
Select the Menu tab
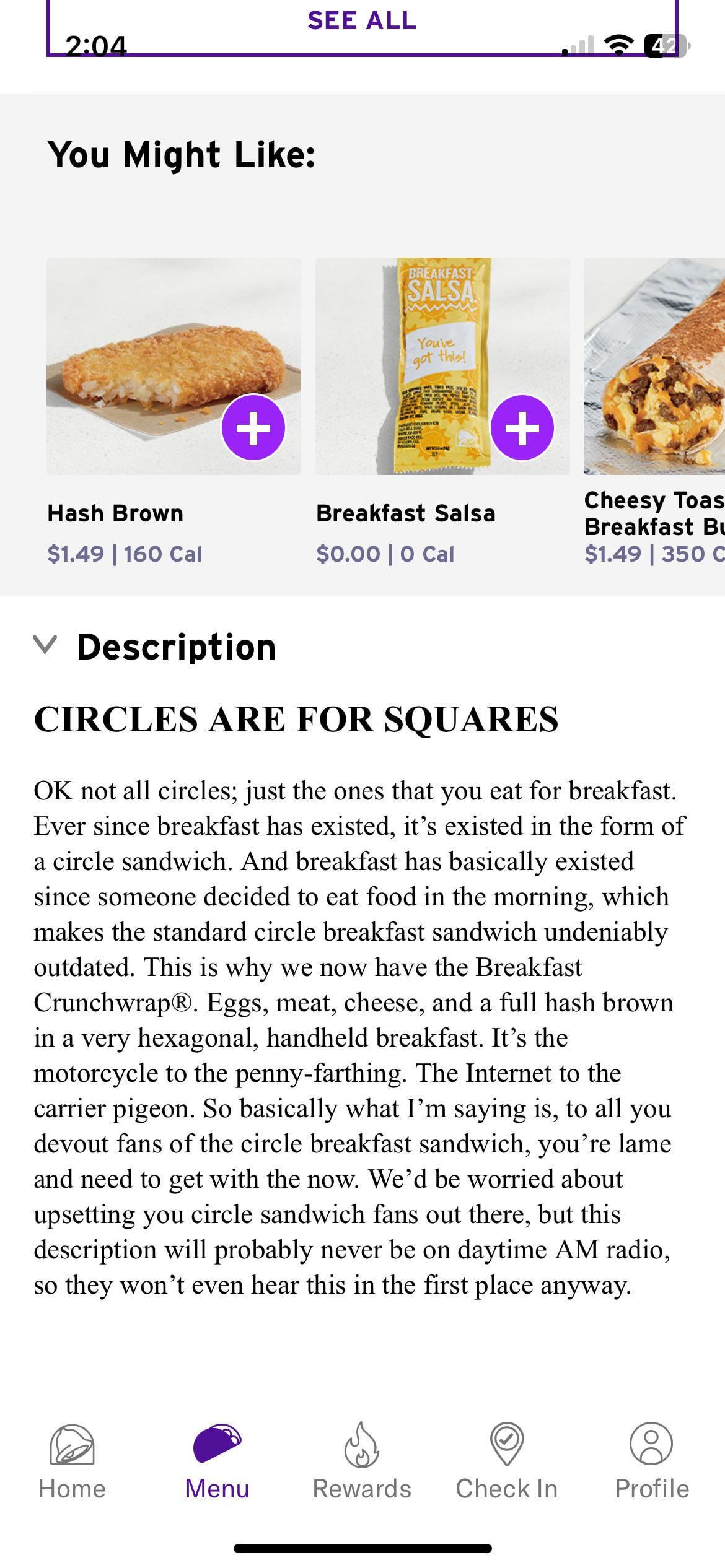217,1461
